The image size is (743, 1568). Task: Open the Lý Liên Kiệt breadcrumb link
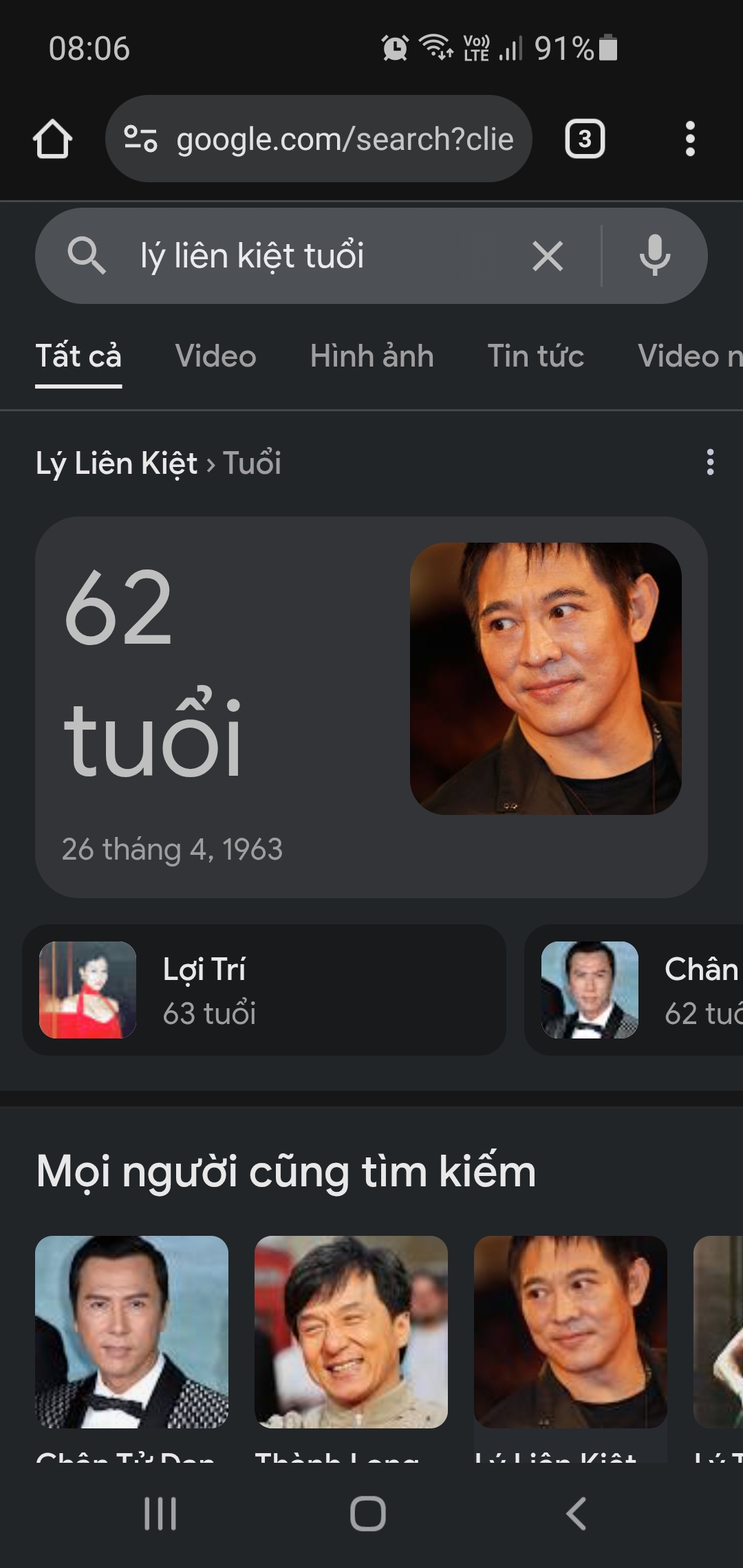[x=117, y=464]
